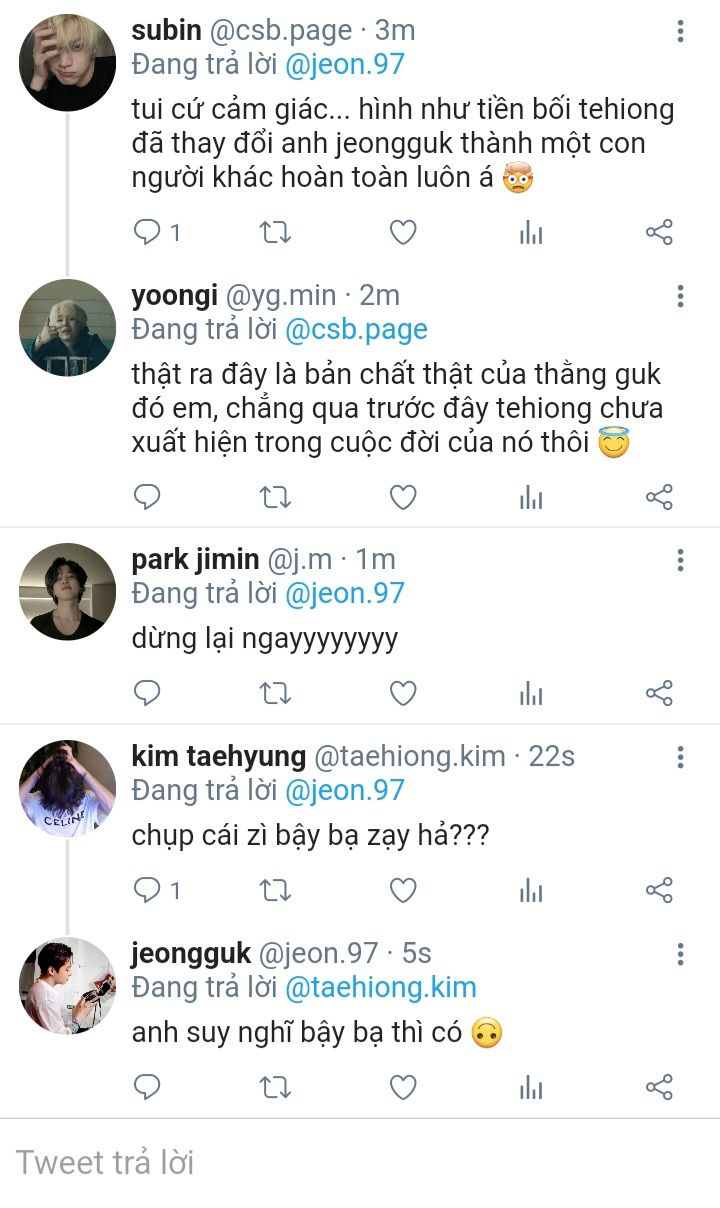The width and height of the screenshot is (720, 1208).
Task: Like jeongguk's reply
Action: coord(402,1087)
